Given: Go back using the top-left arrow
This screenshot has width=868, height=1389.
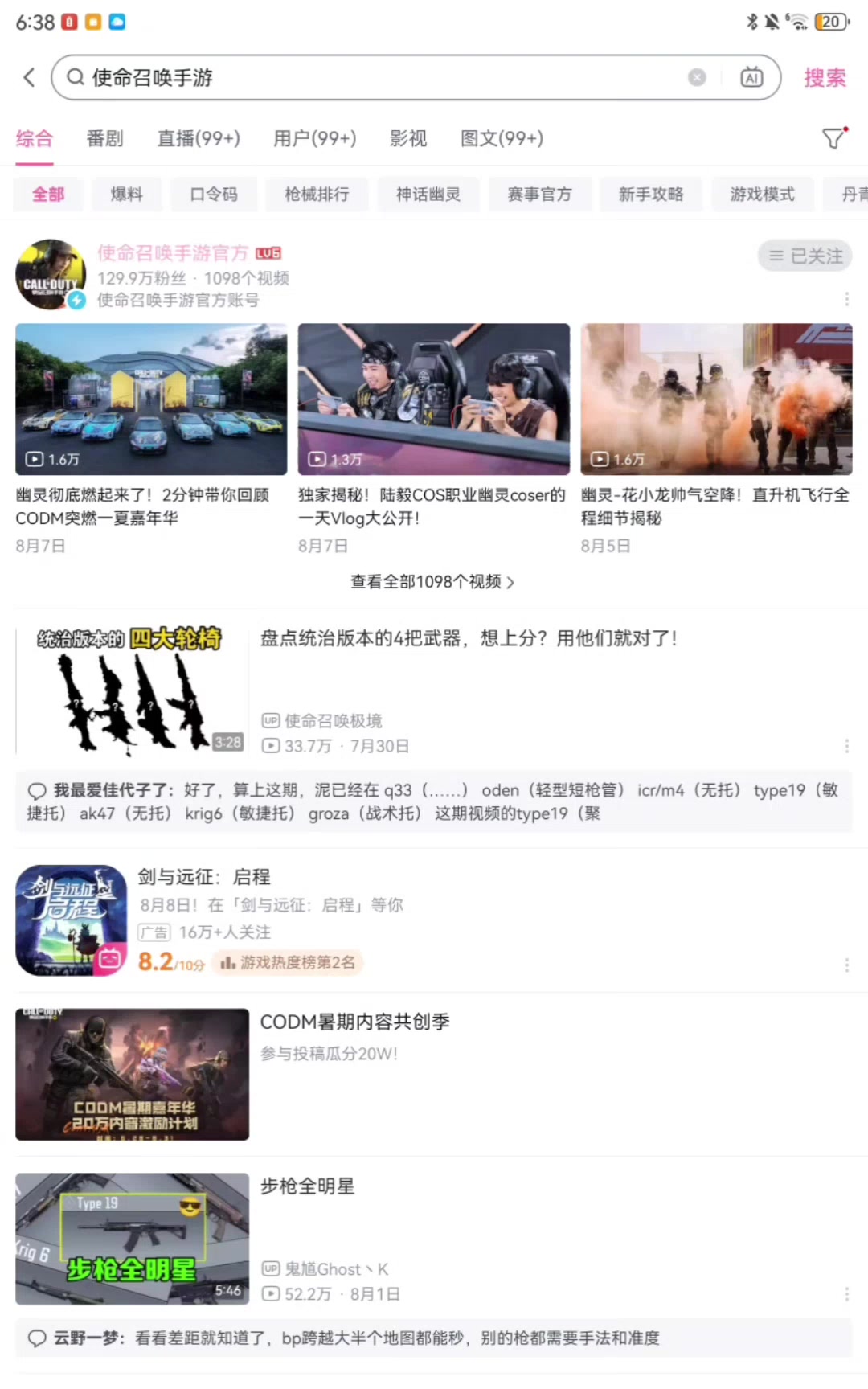Looking at the screenshot, I should pos(30,77).
